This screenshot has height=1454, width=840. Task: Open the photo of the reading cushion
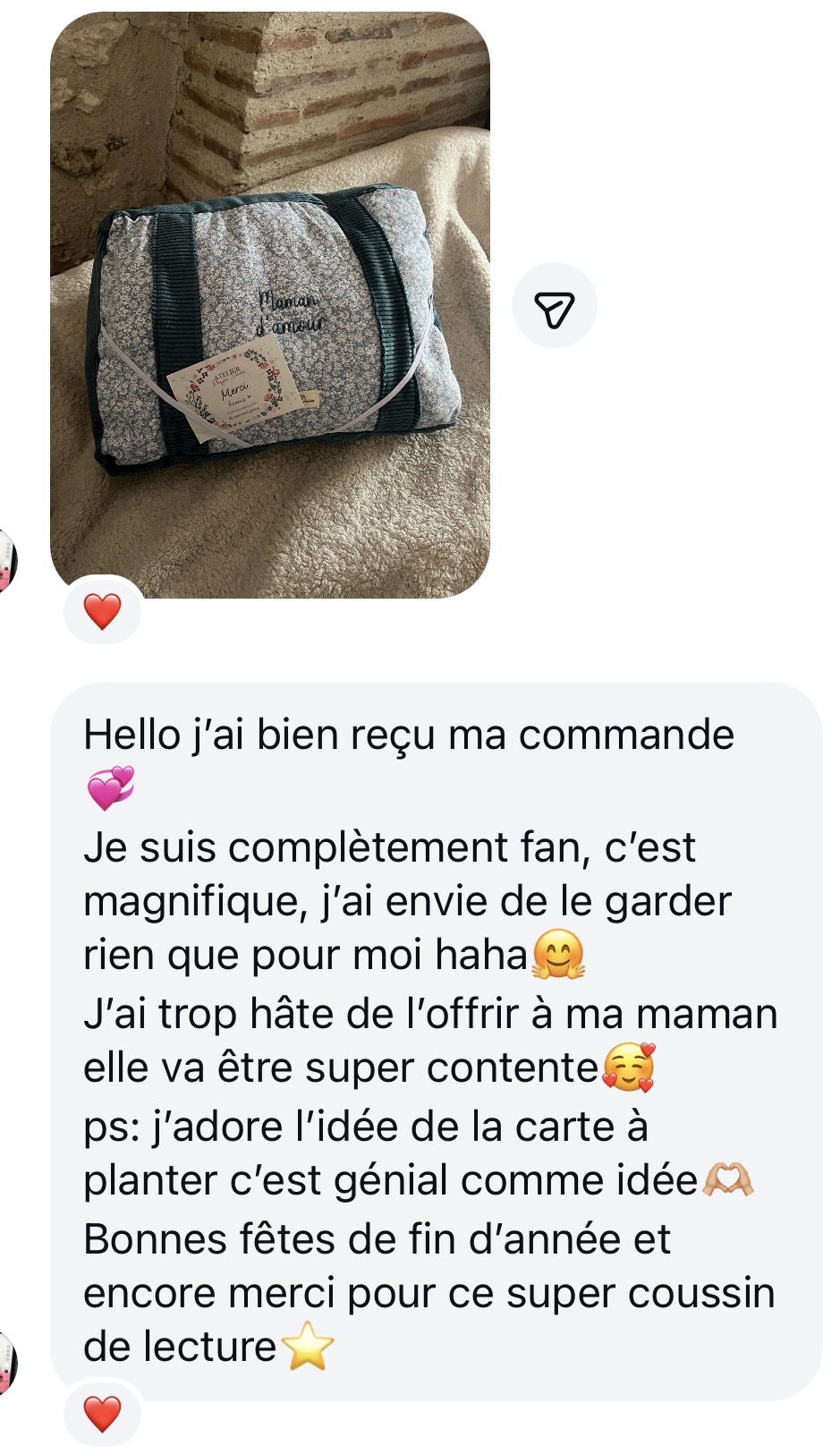[269, 304]
